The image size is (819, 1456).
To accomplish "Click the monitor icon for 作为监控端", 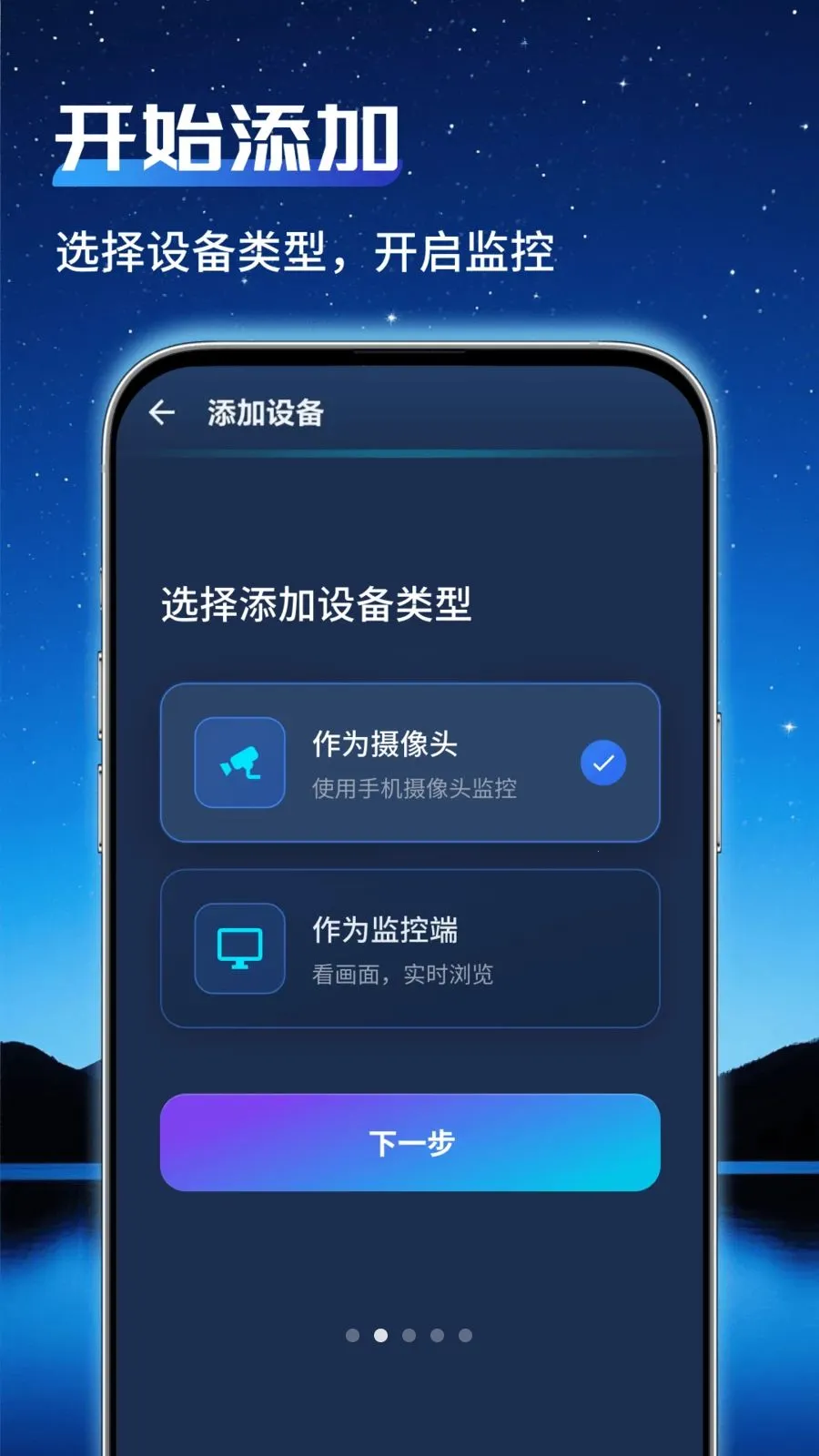I will (x=239, y=949).
